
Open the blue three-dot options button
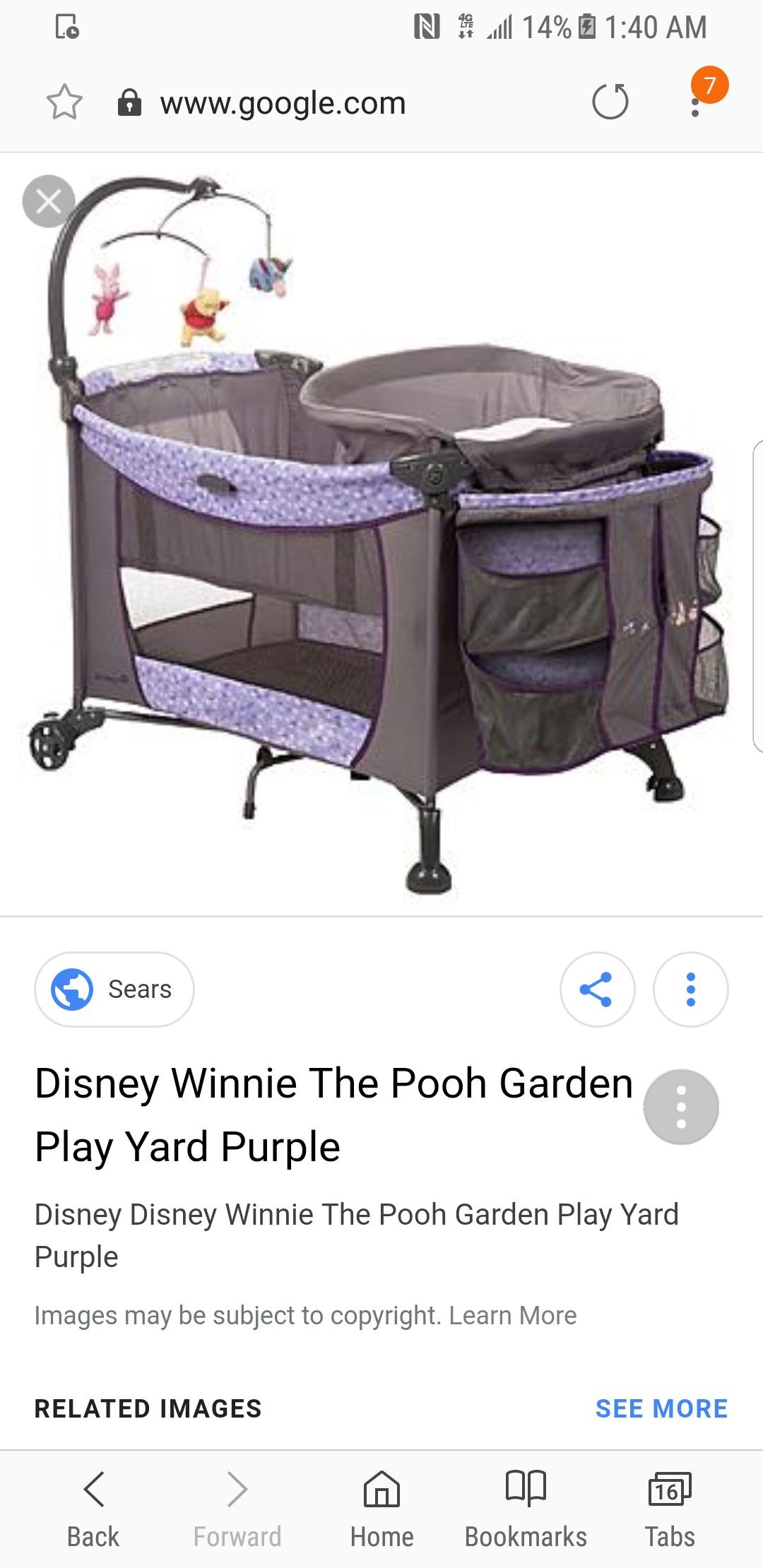pyautogui.click(x=690, y=989)
